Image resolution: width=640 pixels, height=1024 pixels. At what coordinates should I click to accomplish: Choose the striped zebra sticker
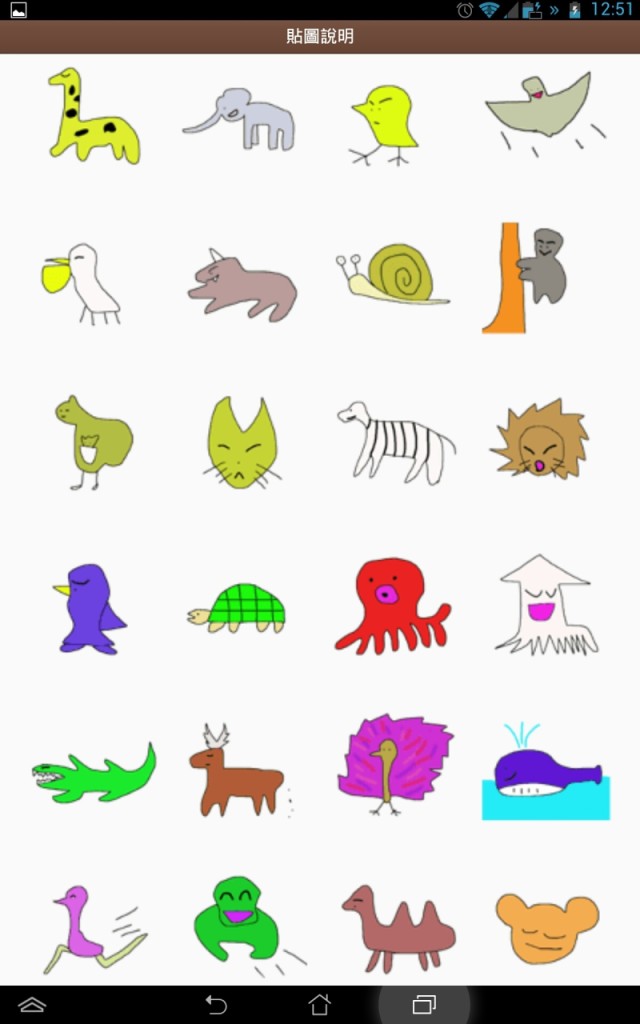click(395, 442)
